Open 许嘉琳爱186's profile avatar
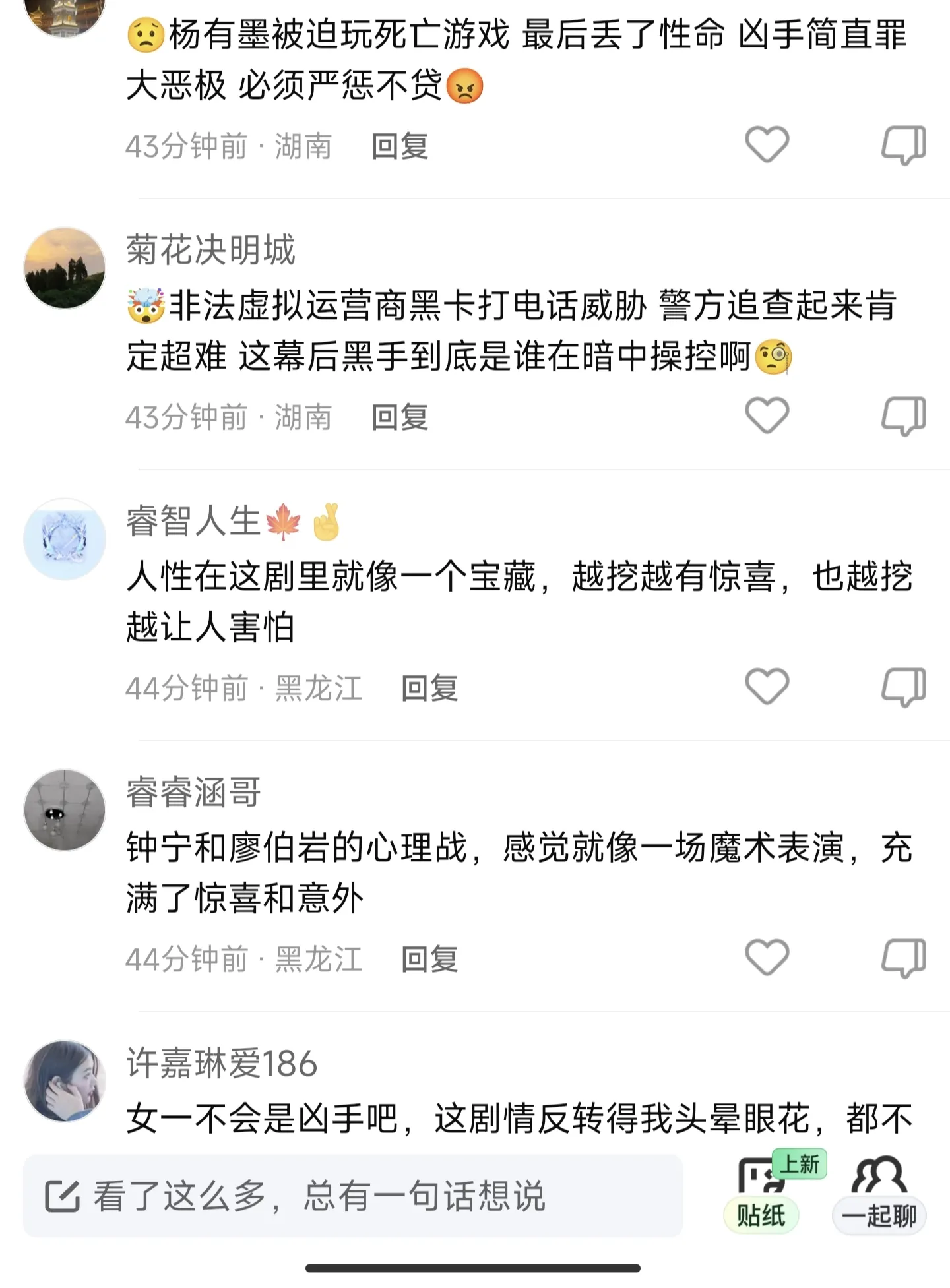950x1288 pixels. tap(65, 1081)
